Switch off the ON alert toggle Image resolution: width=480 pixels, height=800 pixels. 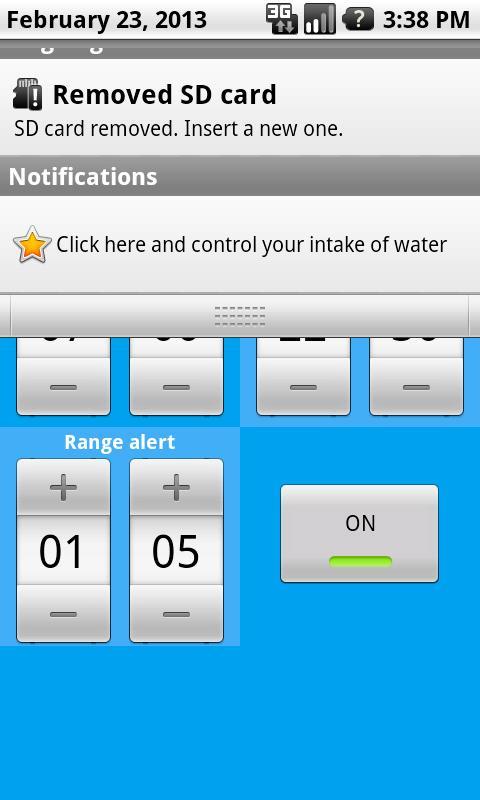[x=360, y=534]
